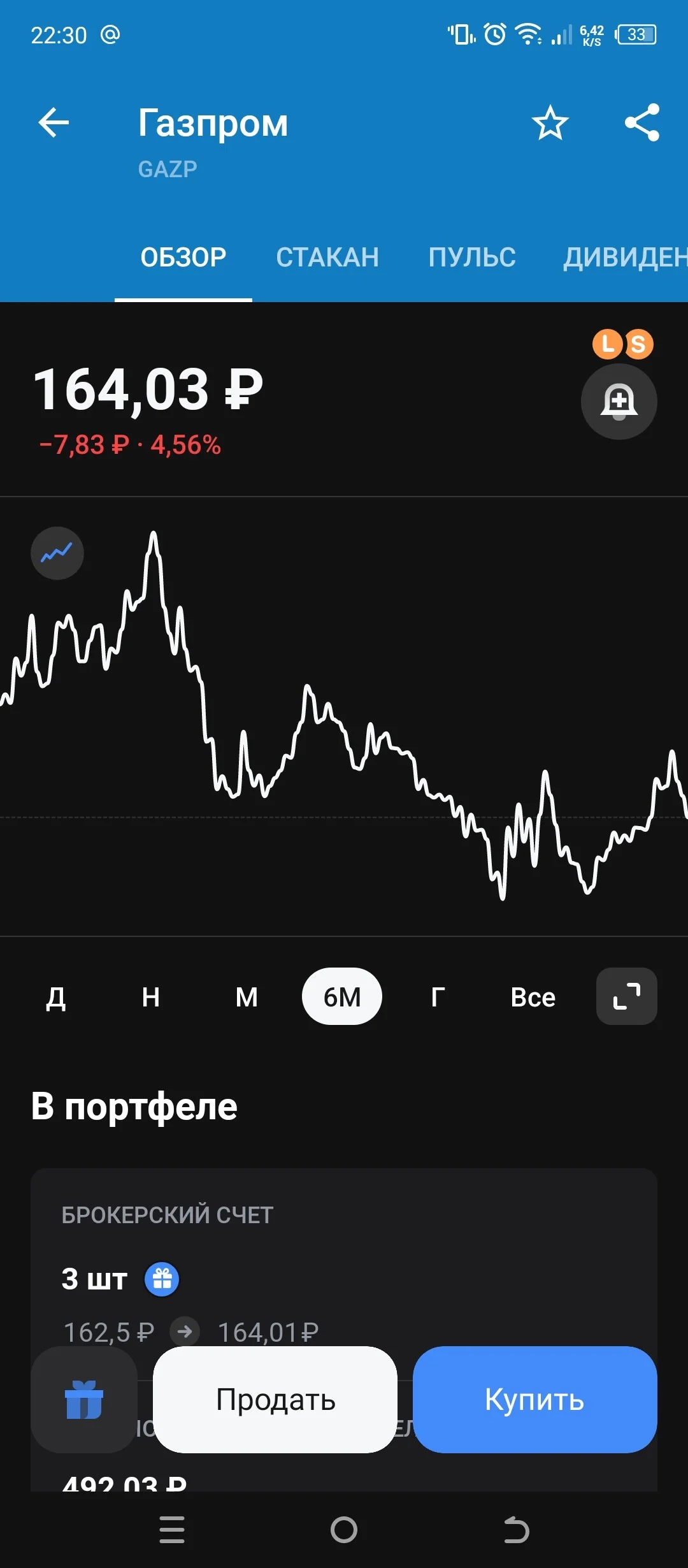Select the Н chart period
Viewport: 688px width, 1568px height.
coord(151,997)
